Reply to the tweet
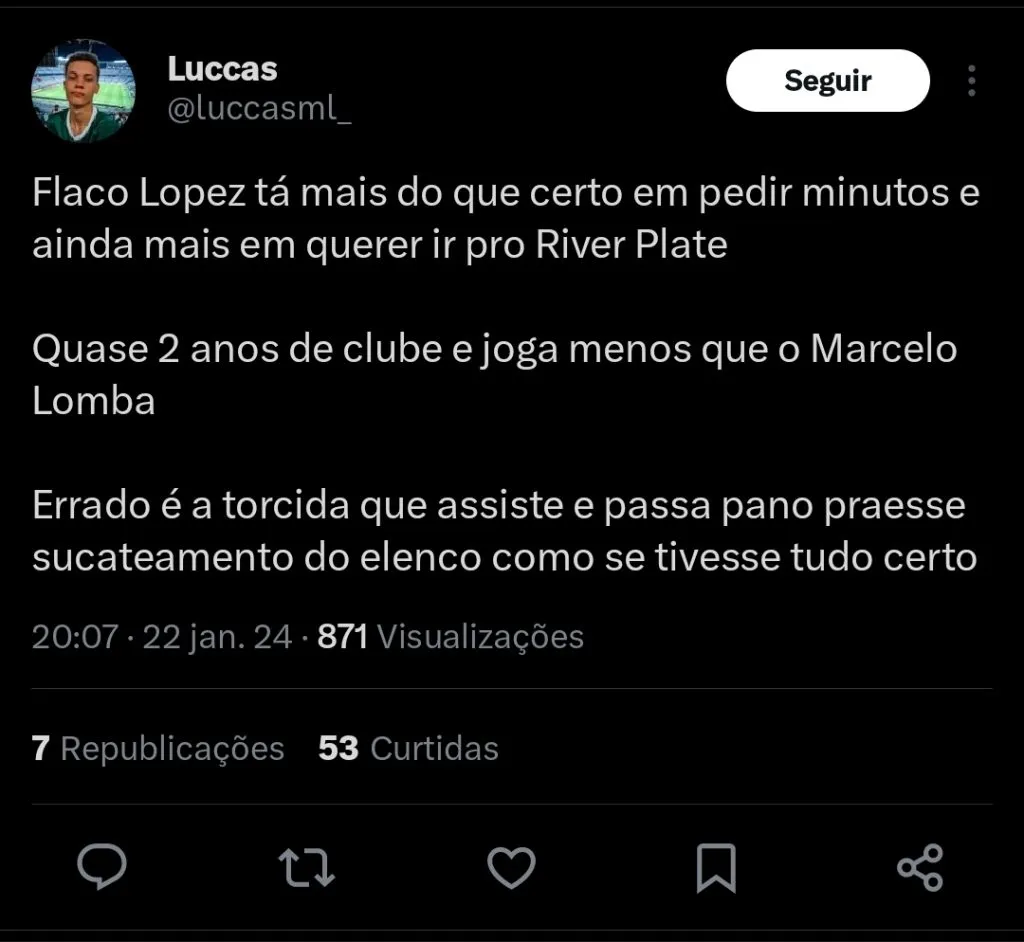1024x942 pixels. click(x=102, y=866)
